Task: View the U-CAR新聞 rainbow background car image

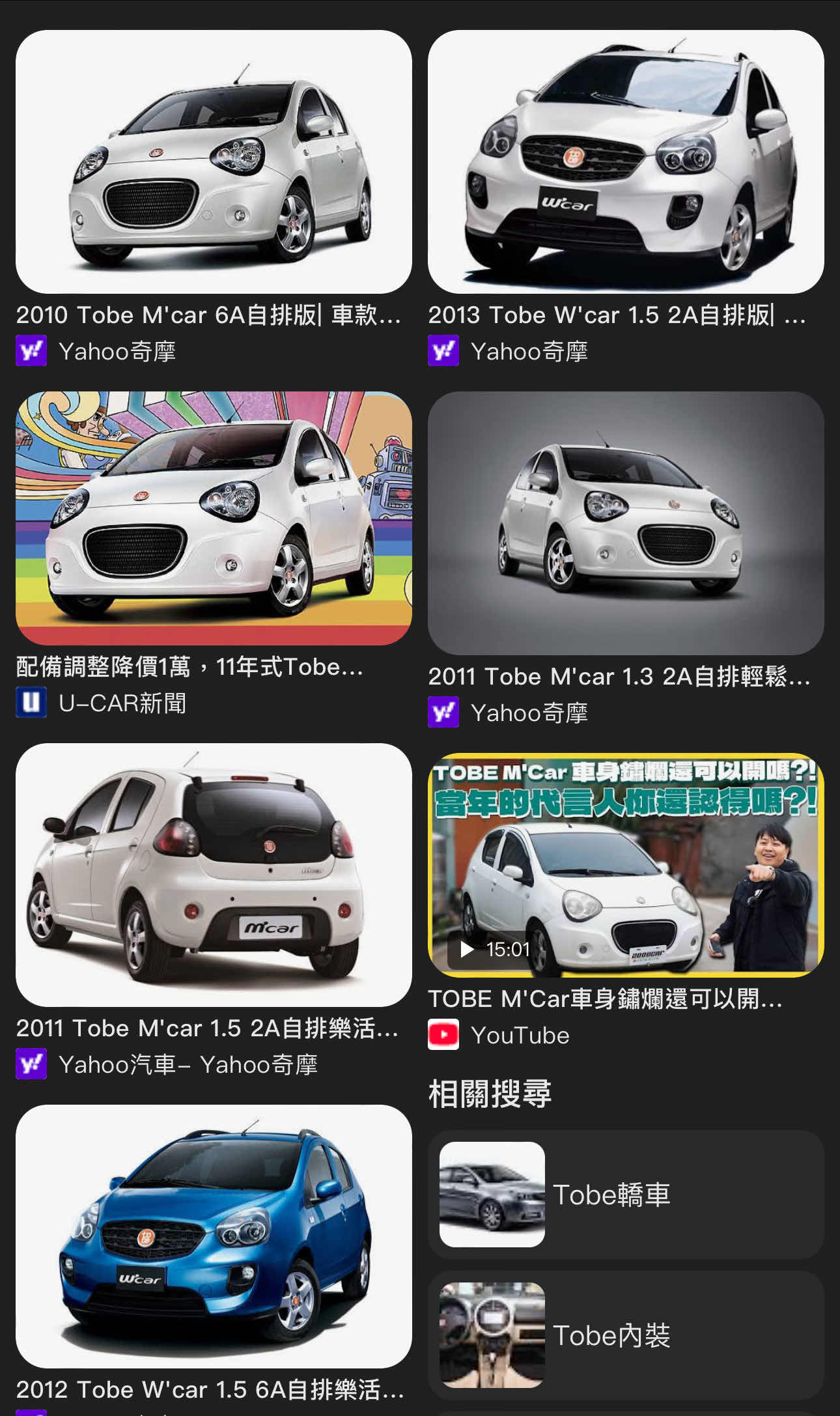Action: [214, 518]
